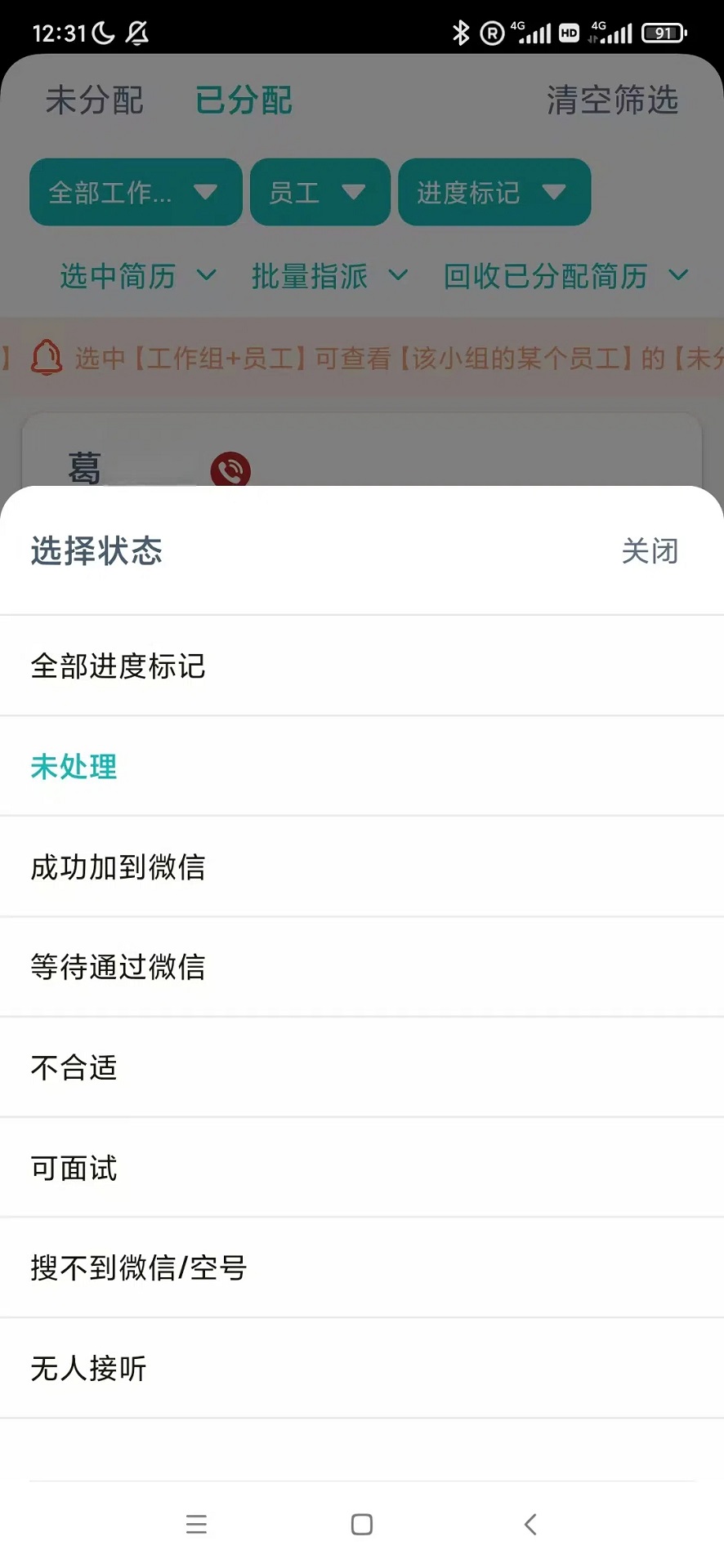Select the 可面试 status
The height and width of the screenshot is (1568, 724).
pos(72,1168)
